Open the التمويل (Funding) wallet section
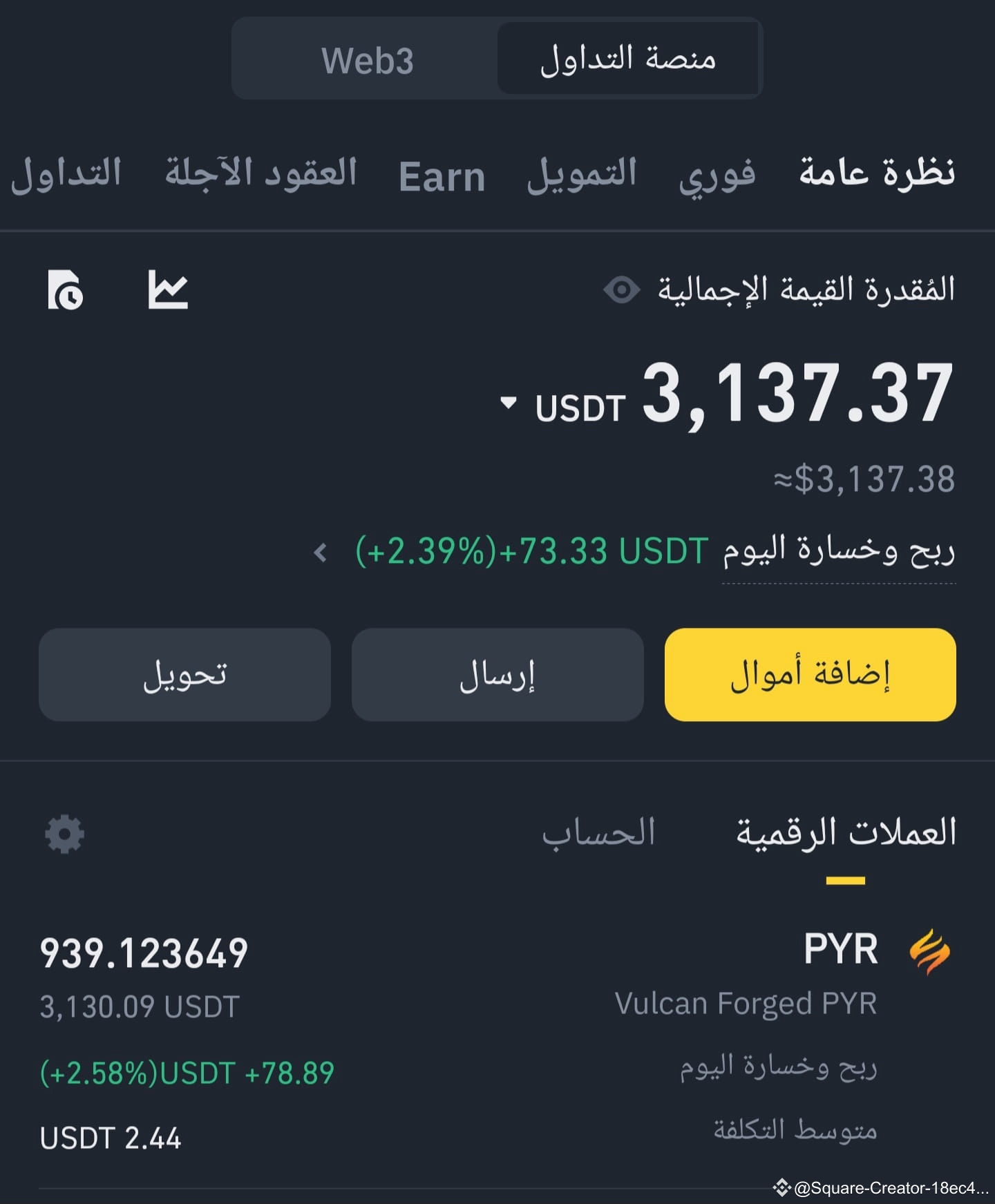 click(585, 175)
